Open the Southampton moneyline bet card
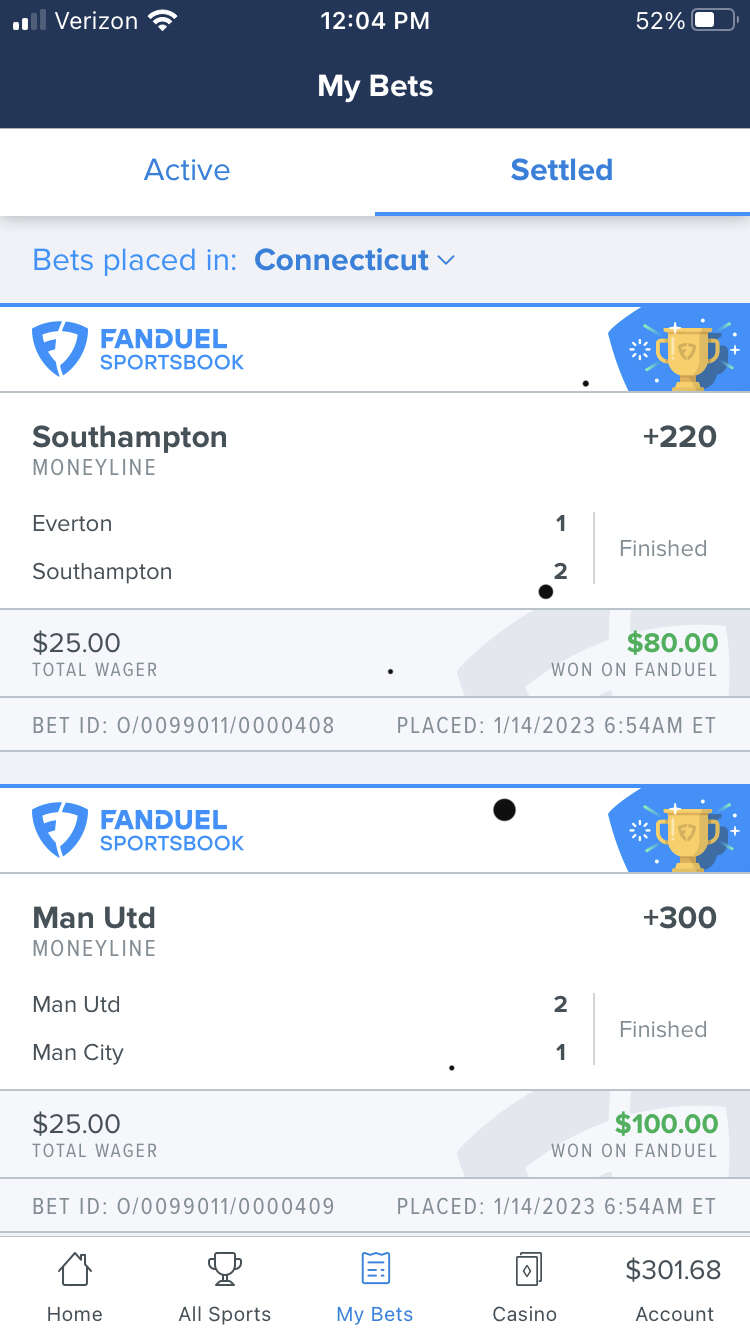This screenshot has width=750, height=1334. tap(375, 528)
